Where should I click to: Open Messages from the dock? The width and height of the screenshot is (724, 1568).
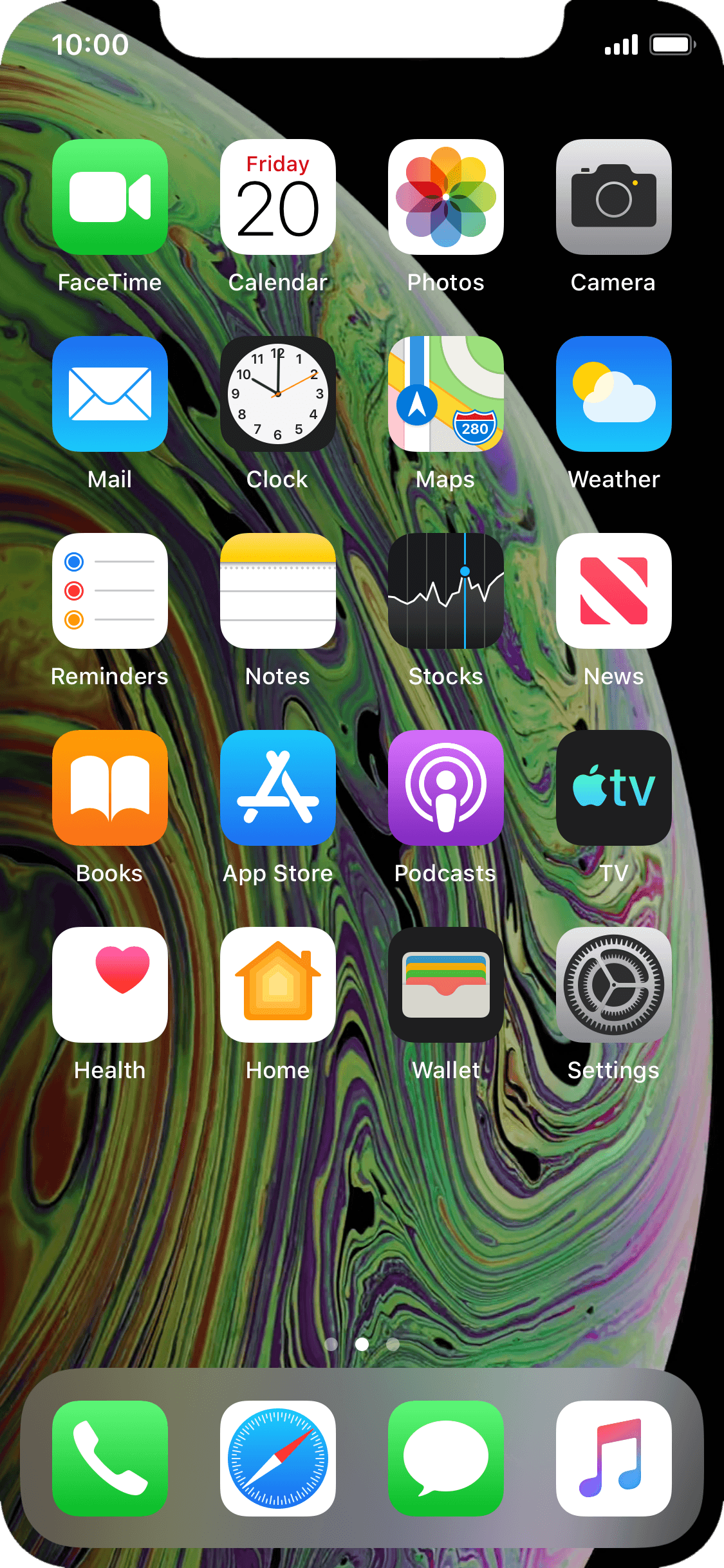click(x=446, y=1459)
